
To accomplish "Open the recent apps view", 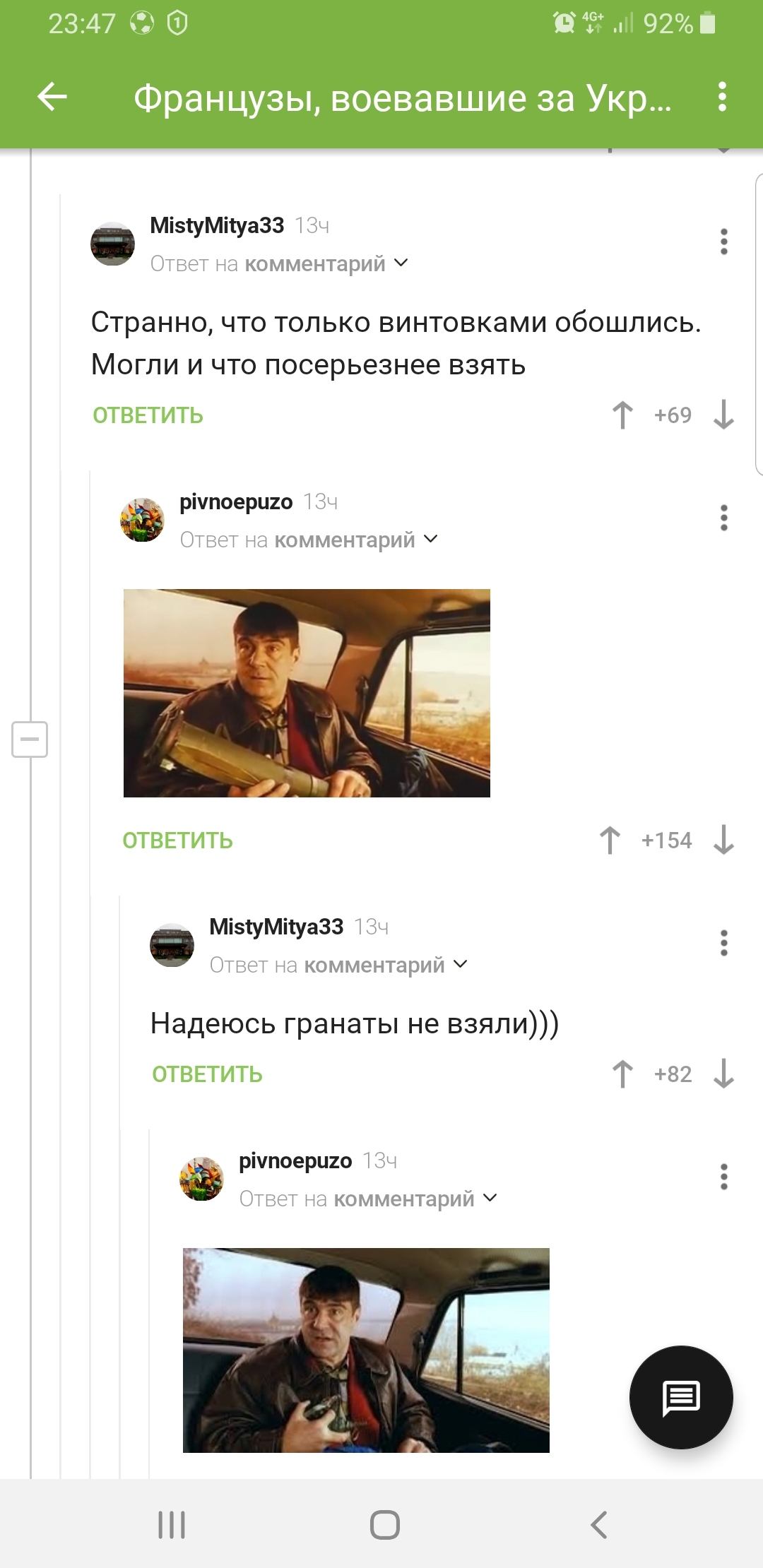I will 172,1525.
